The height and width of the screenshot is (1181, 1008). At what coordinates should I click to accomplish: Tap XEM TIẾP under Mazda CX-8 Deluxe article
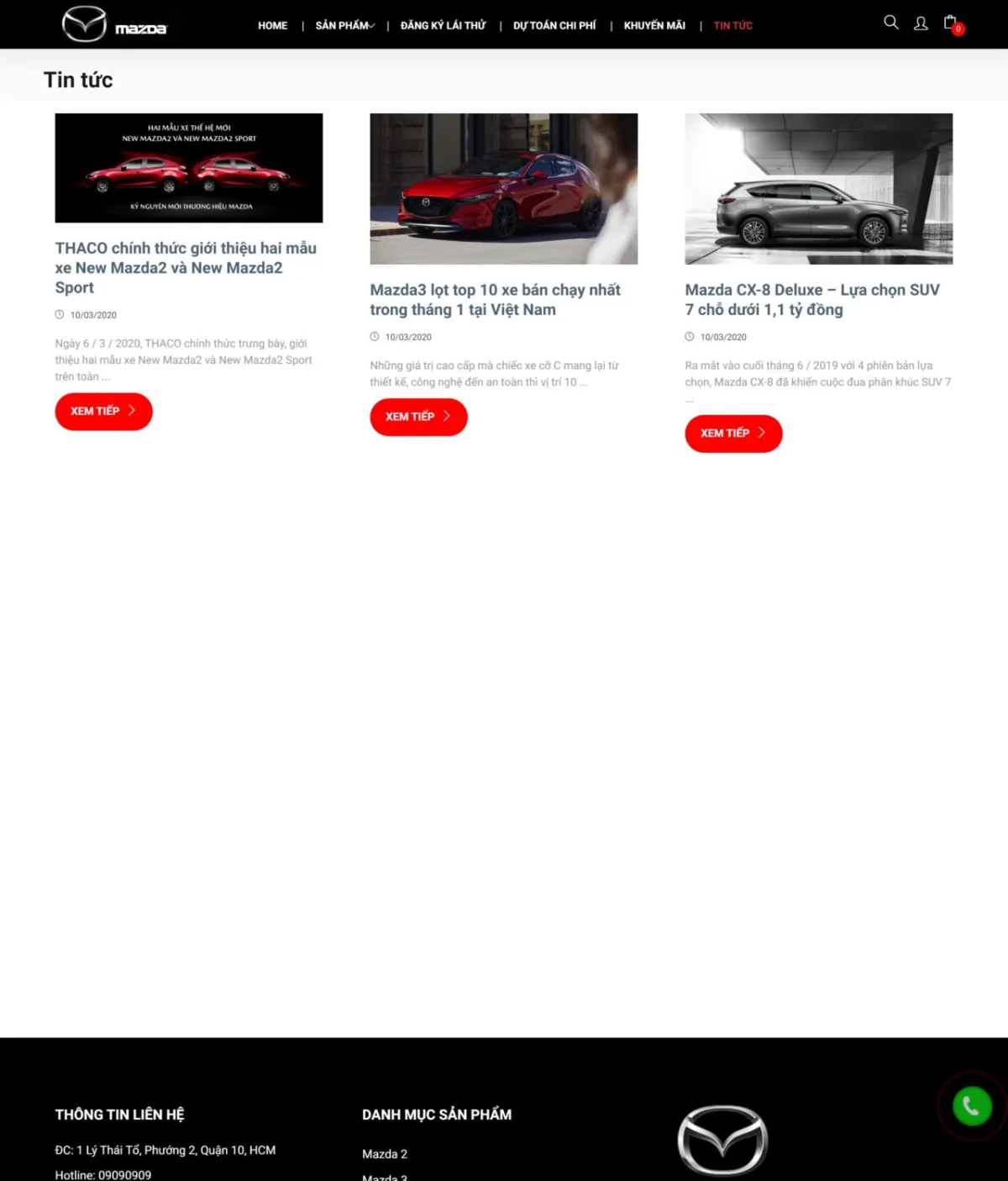click(x=733, y=433)
